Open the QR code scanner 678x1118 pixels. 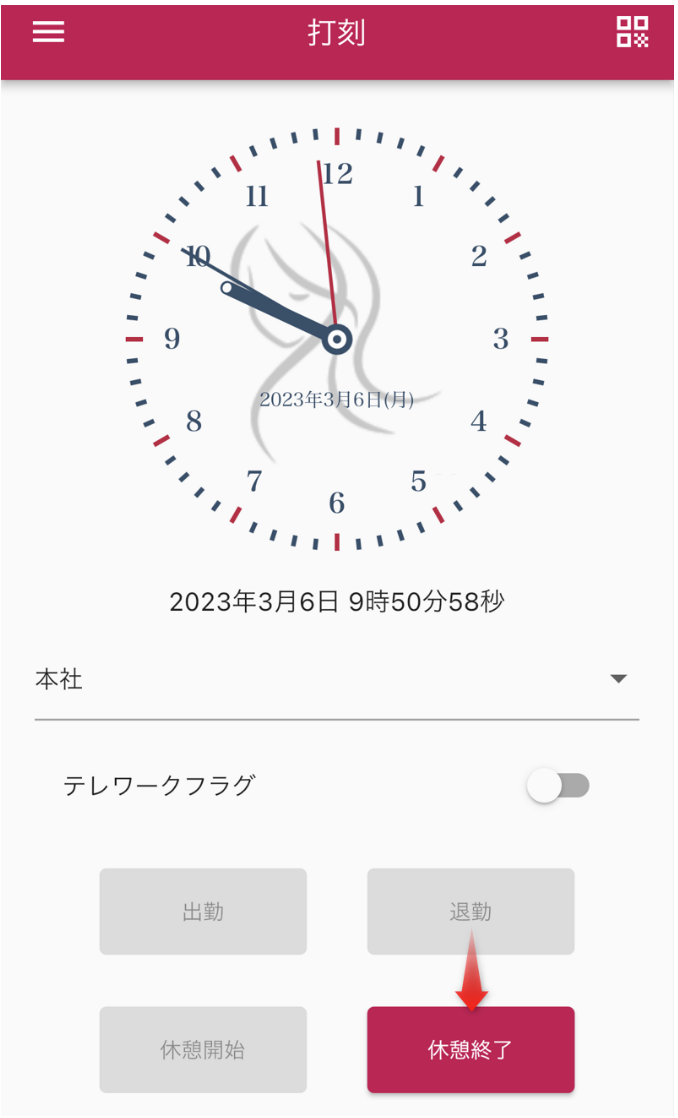[x=632, y=32]
